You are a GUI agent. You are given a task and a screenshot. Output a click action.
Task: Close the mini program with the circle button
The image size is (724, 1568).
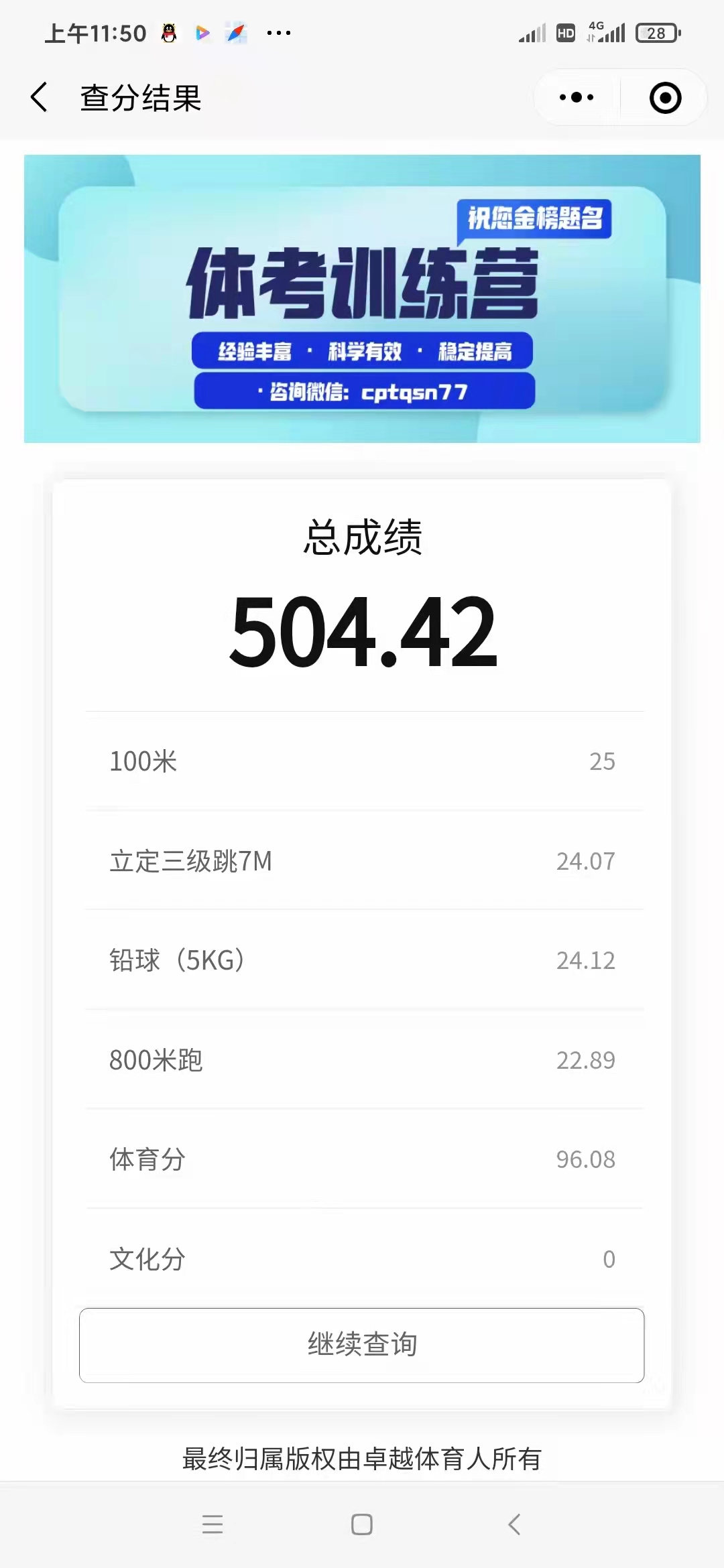click(x=665, y=98)
